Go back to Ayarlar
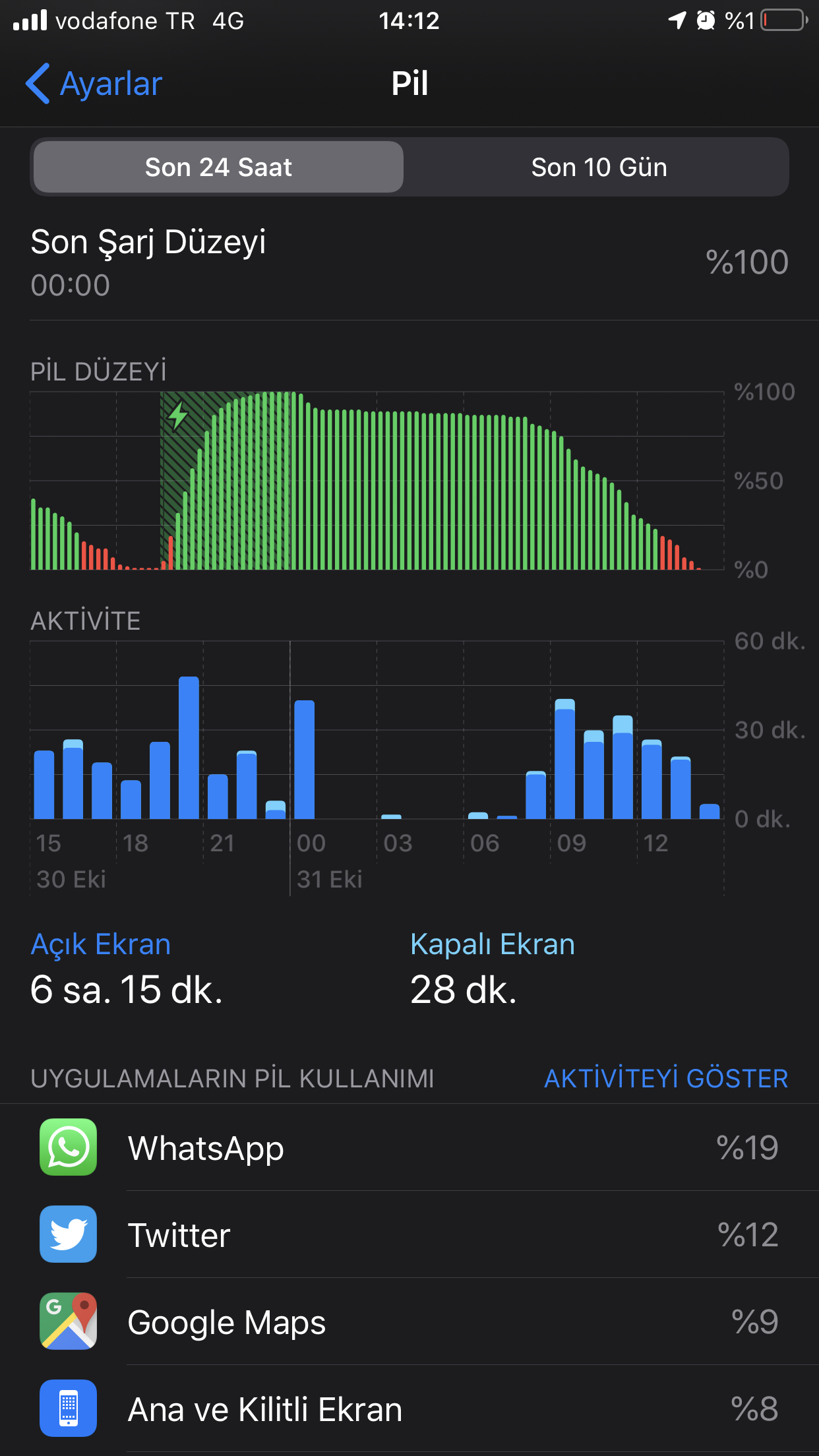 point(94,84)
